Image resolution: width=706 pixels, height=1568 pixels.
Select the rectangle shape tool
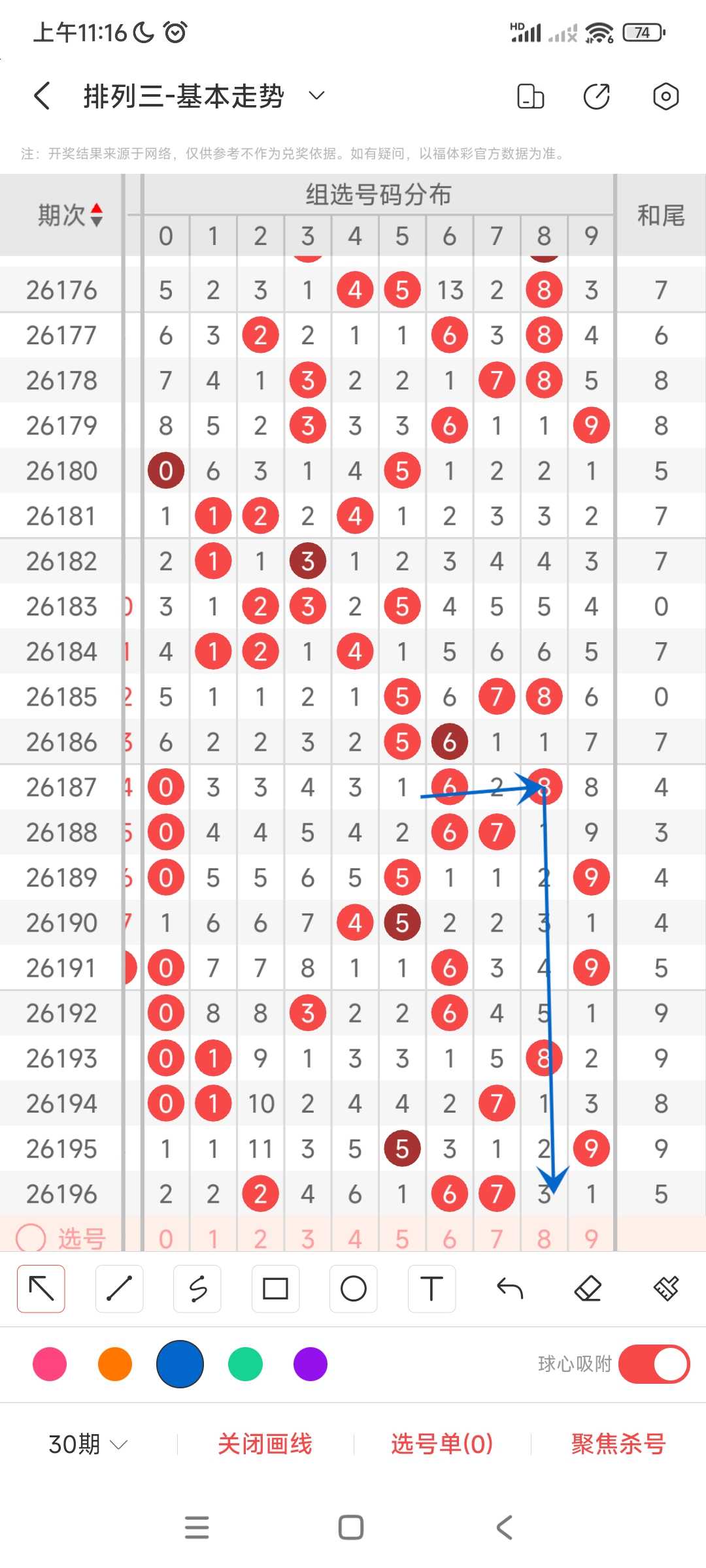(275, 1288)
